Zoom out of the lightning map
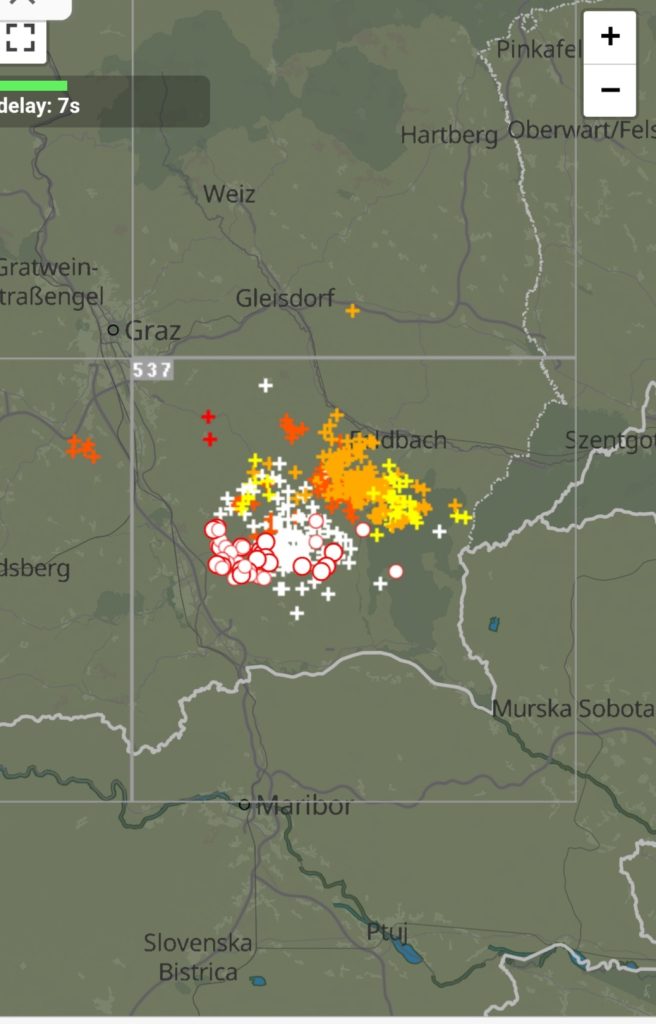656x1024 pixels. click(x=610, y=90)
